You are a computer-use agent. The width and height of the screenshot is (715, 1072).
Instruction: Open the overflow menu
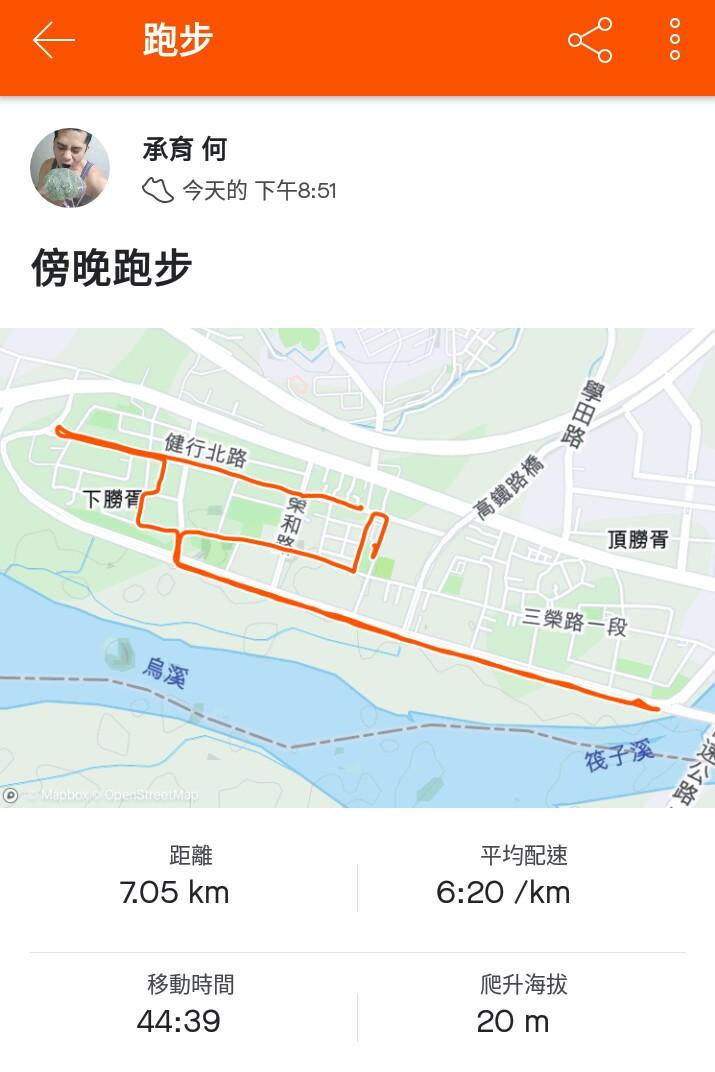pos(675,41)
